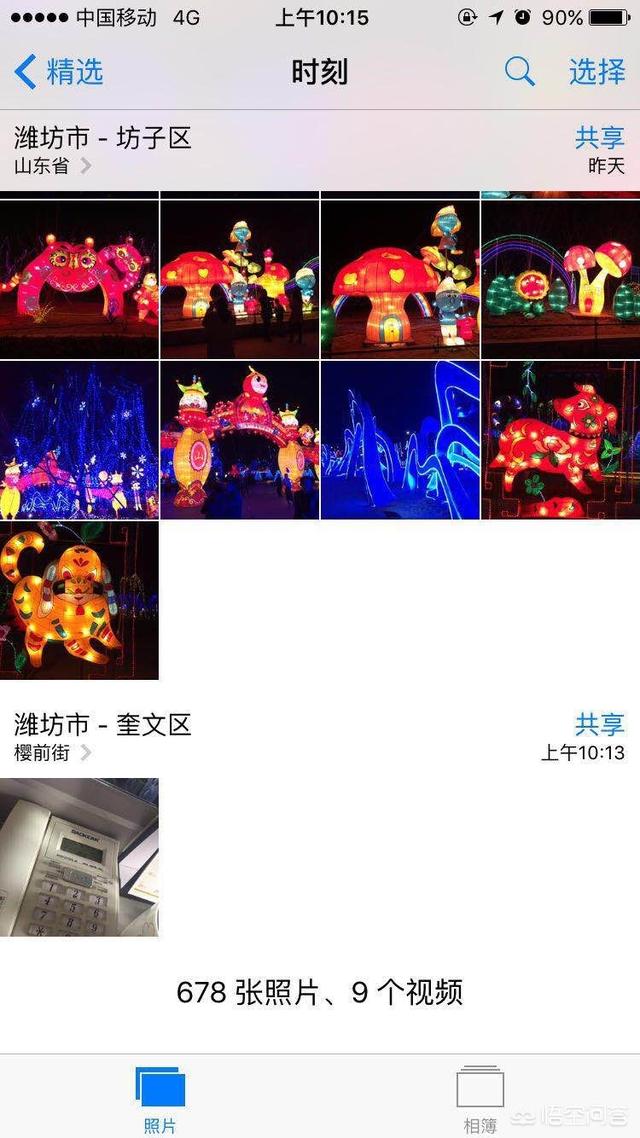This screenshot has height=1138, width=640.
Task: Open the blue wave lights photo
Action: pos(400,440)
